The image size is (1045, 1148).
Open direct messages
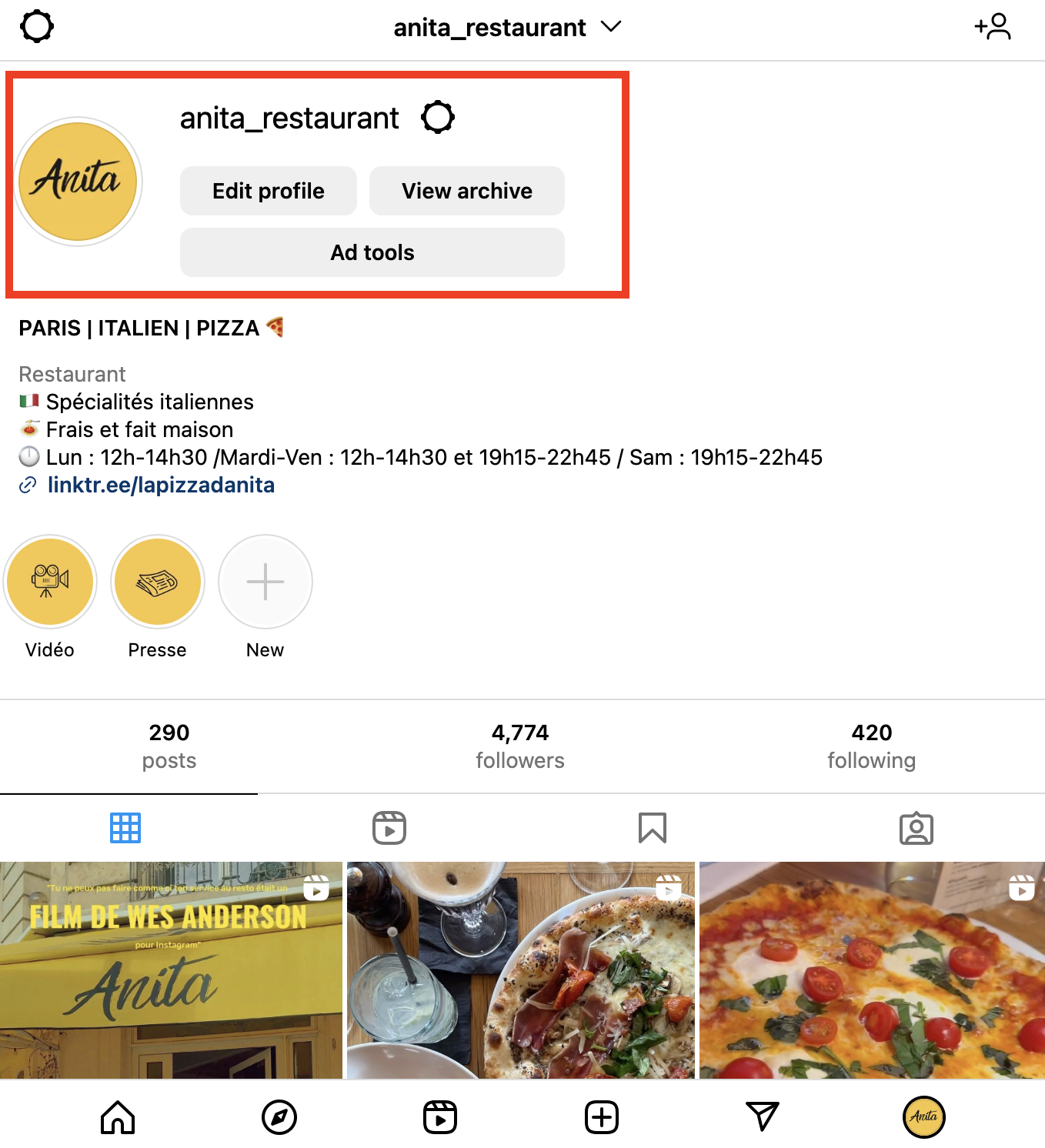coord(763,1117)
